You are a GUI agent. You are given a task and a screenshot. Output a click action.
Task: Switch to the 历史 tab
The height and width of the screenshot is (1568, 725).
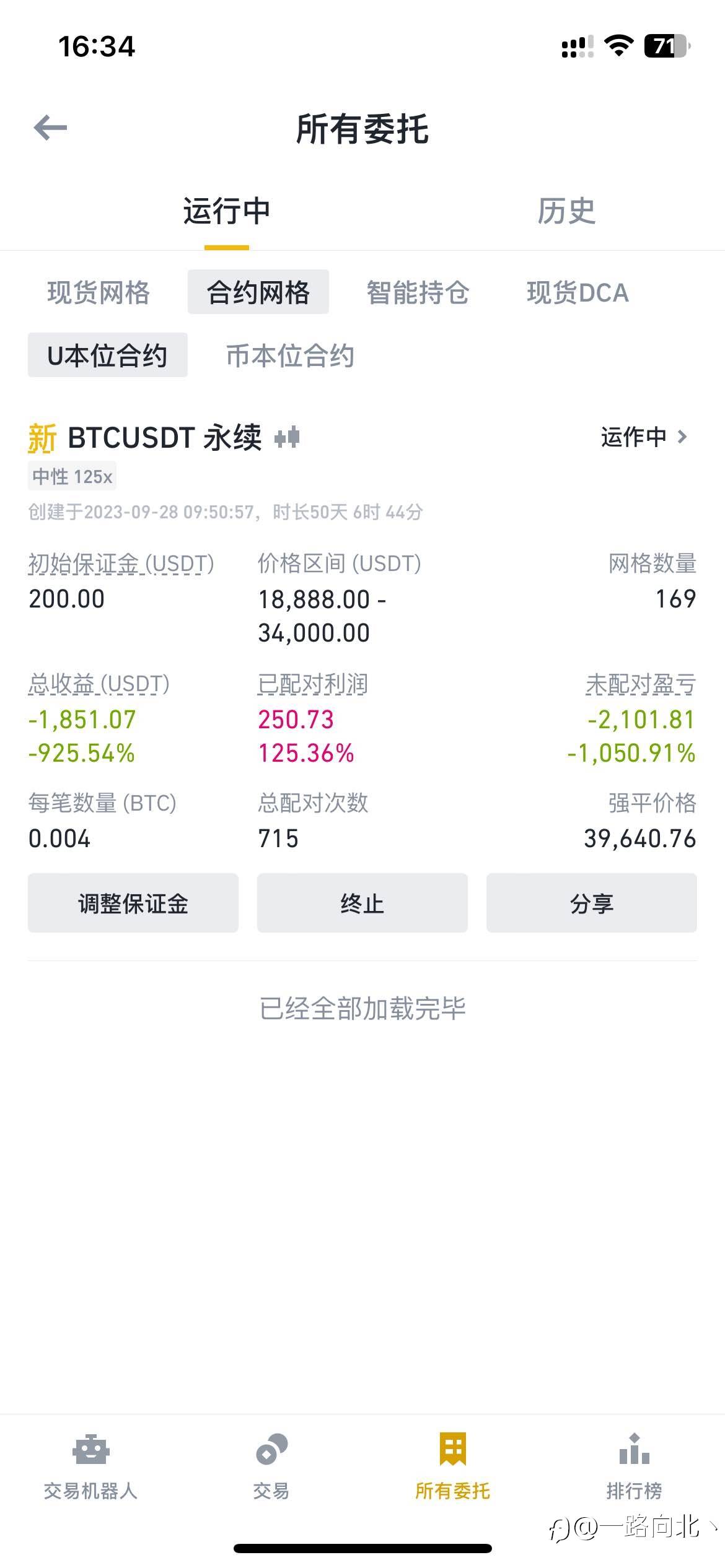point(566,211)
